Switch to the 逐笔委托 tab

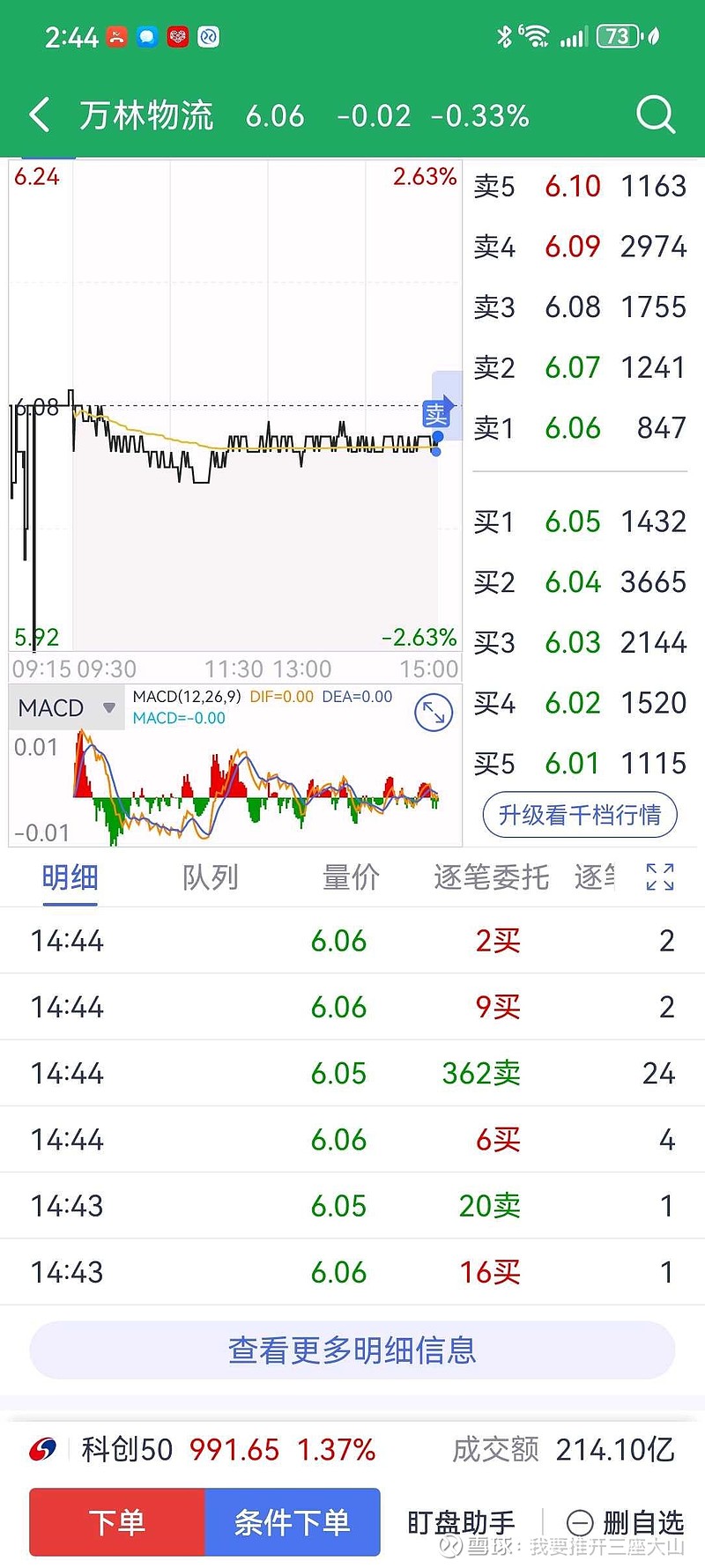click(491, 877)
